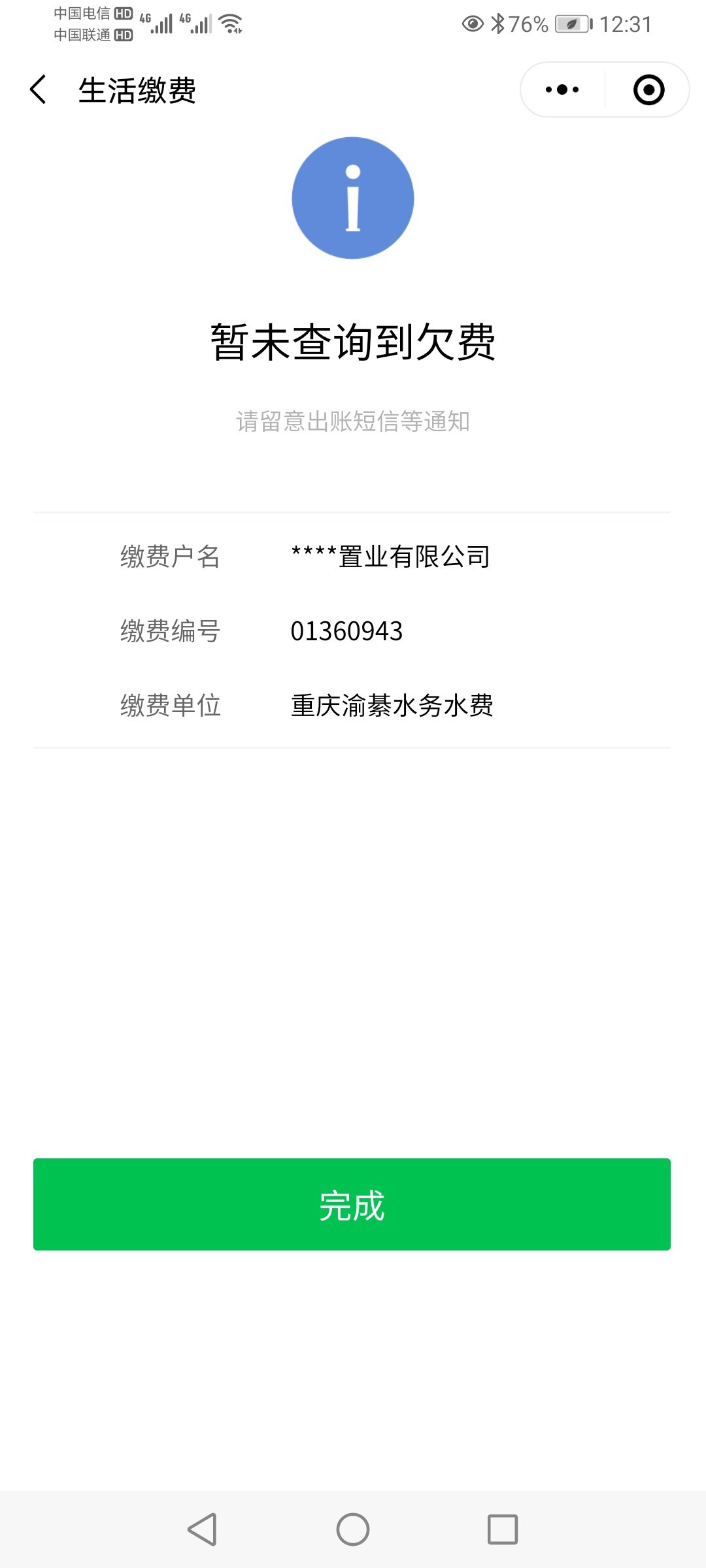Close the mini program with the circle icon
706x1568 pixels.
click(x=648, y=90)
